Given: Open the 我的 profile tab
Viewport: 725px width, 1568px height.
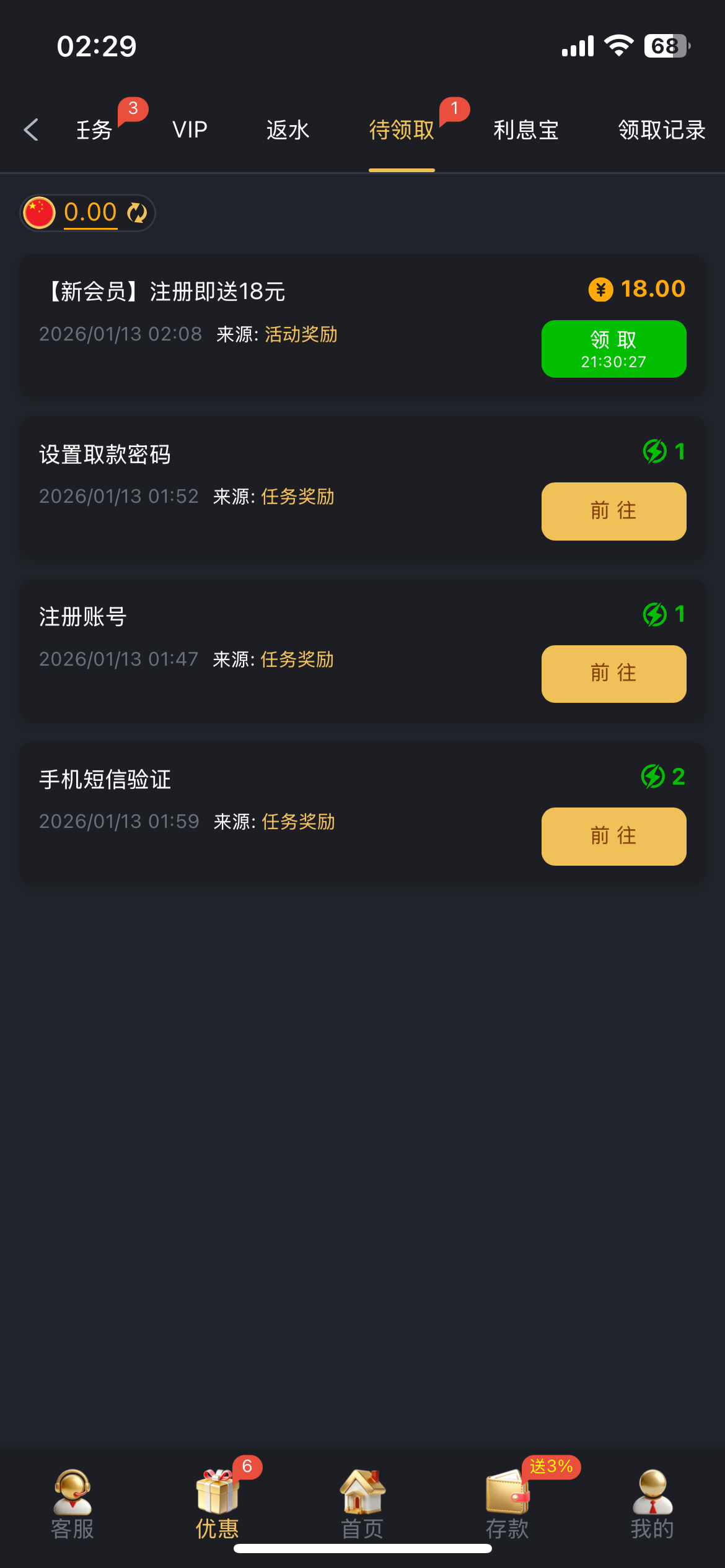Looking at the screenshot, I should point(652,1505).
